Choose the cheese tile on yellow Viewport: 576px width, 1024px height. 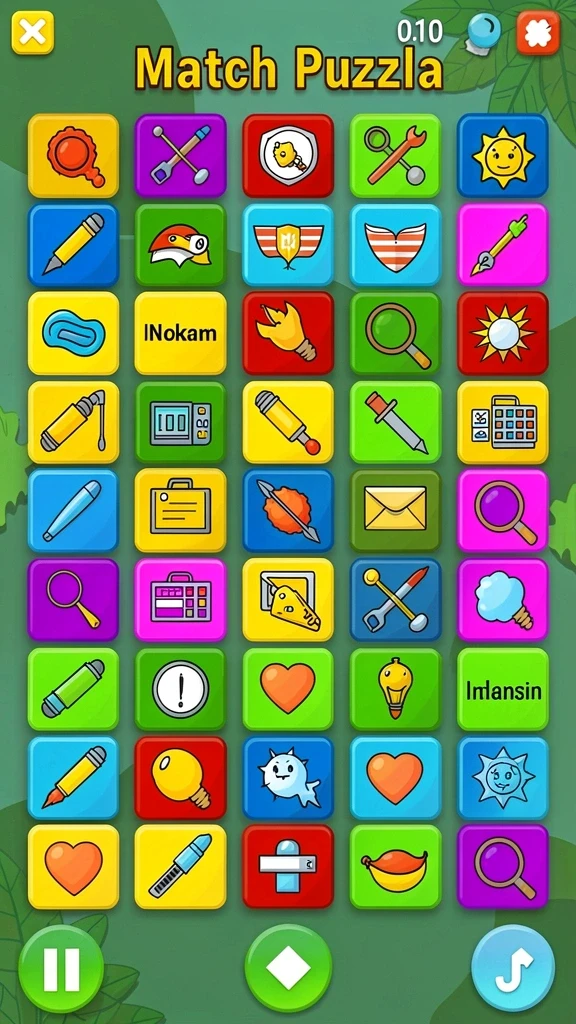click(x=288, y=600)
